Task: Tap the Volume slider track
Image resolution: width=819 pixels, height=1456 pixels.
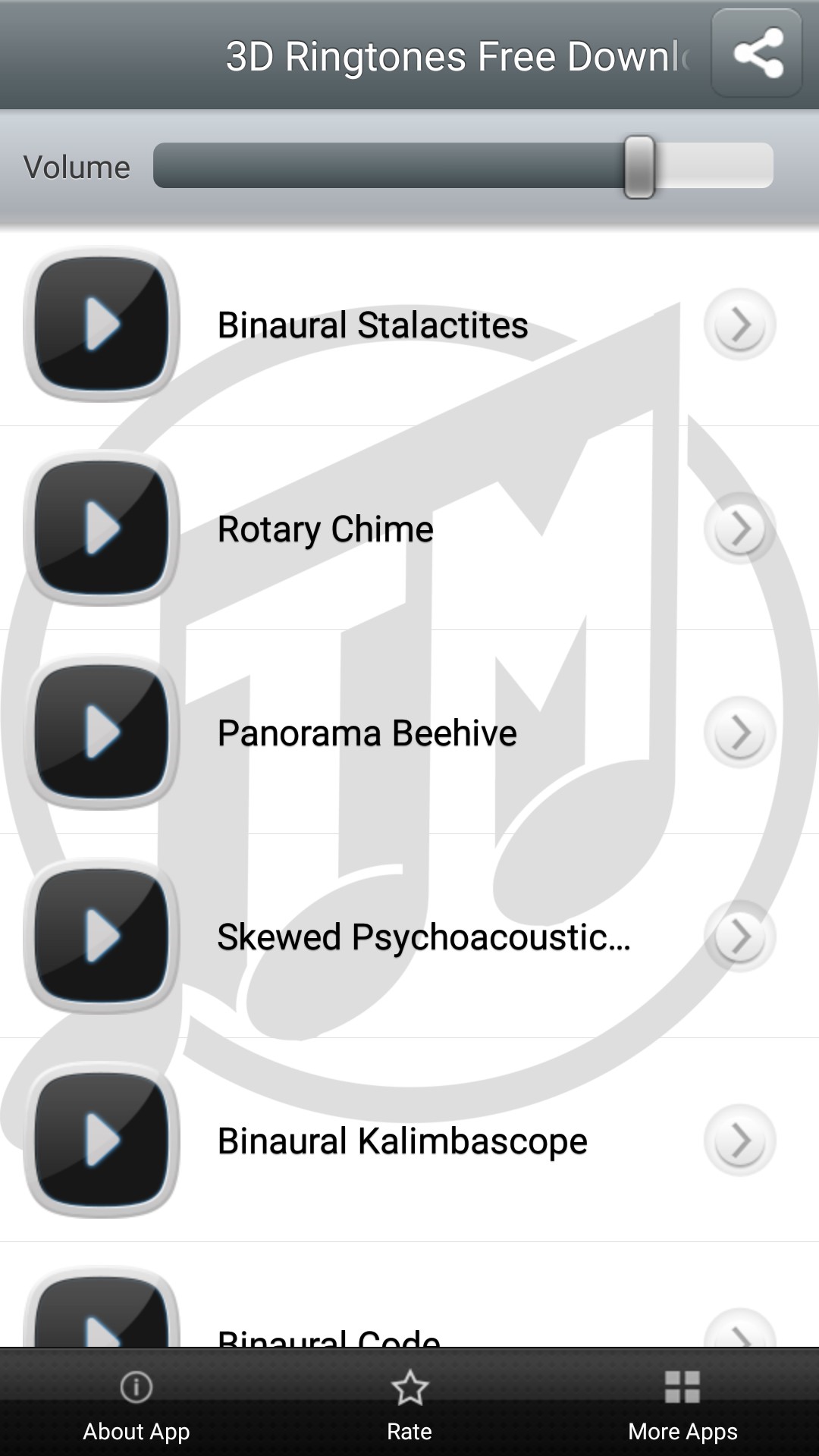Action: click(x=463, y=165)
